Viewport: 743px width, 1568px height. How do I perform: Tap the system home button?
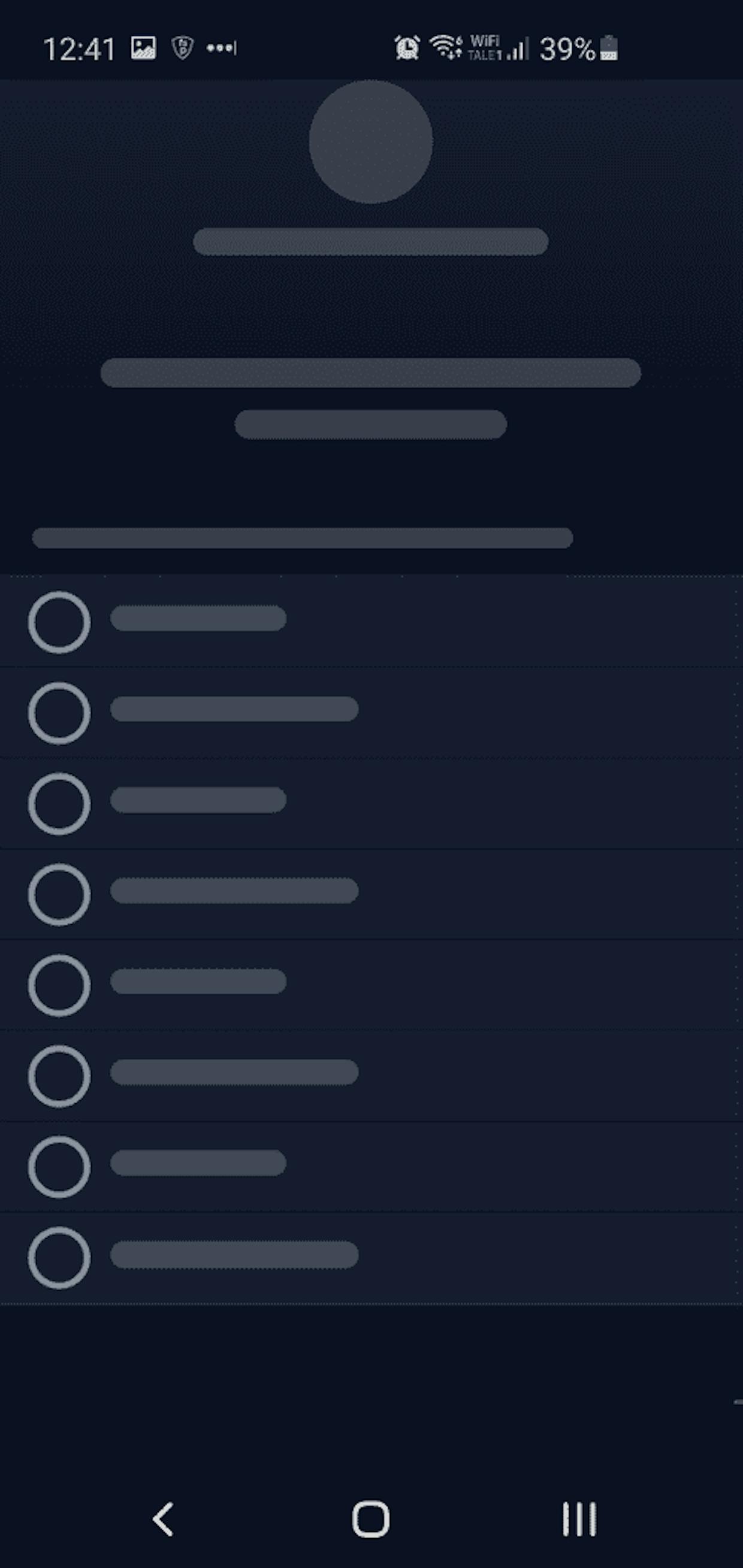click(371, 1519)
